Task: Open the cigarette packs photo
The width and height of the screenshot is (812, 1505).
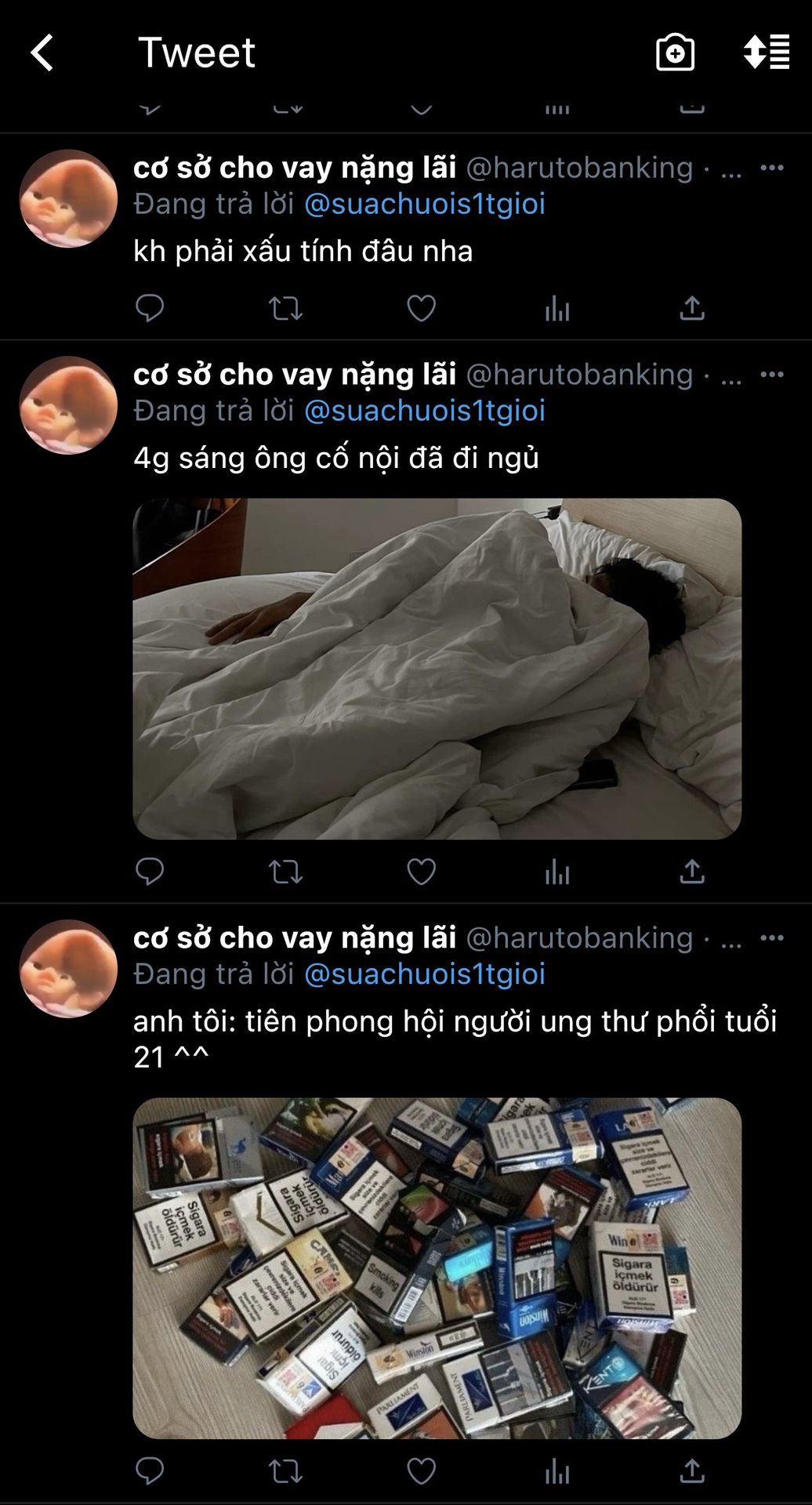Action: pyautogui.click(x=437, y=1267)
